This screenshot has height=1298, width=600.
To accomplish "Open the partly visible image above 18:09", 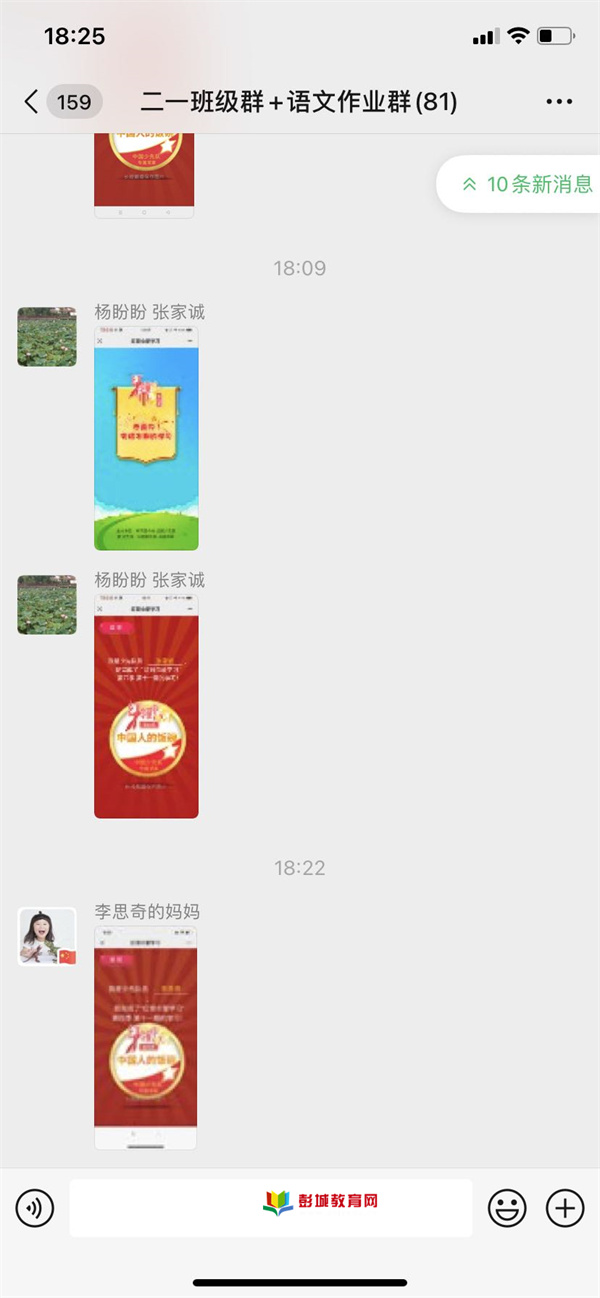I will 144,175.
